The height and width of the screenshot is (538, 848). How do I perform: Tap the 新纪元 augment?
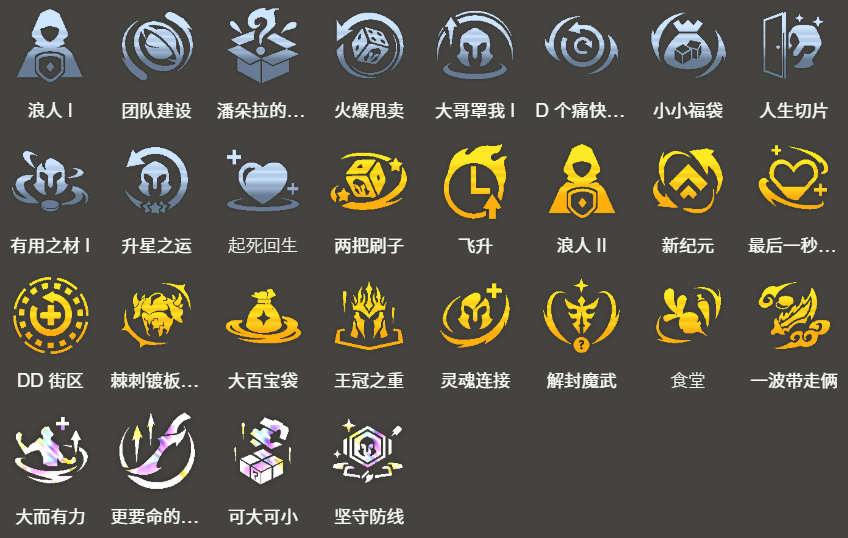point(688,182)
